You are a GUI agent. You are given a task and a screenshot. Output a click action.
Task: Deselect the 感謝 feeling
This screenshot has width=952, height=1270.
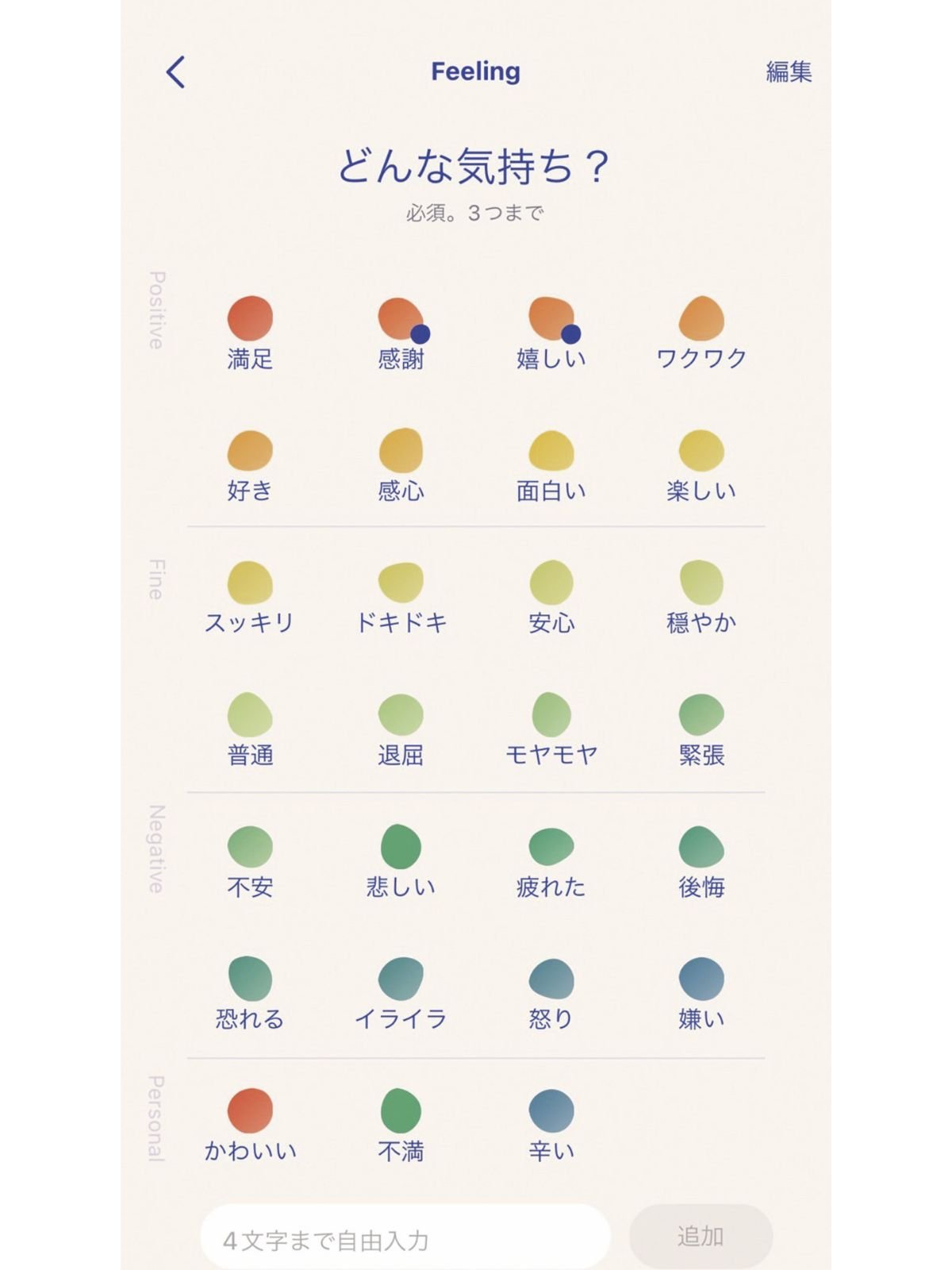401,319
